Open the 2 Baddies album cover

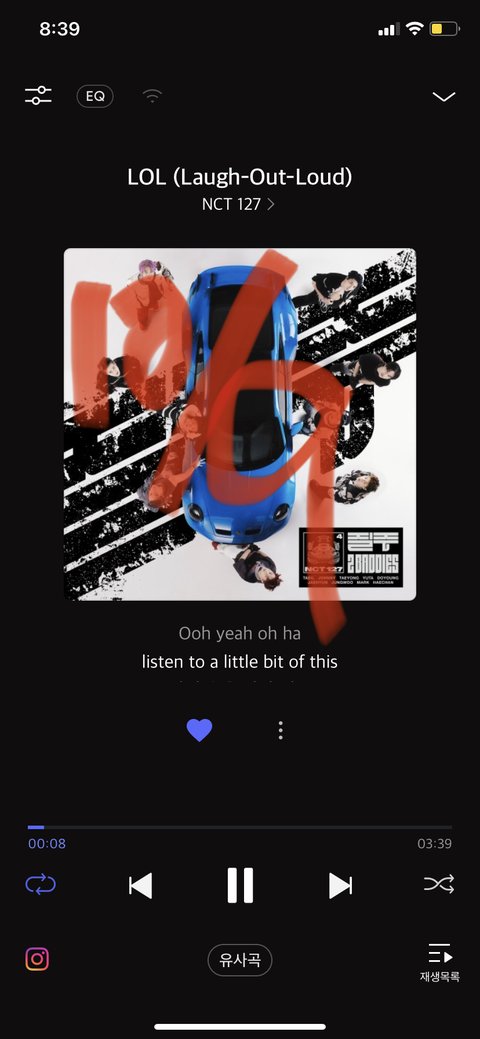click(x=240, y=424)
